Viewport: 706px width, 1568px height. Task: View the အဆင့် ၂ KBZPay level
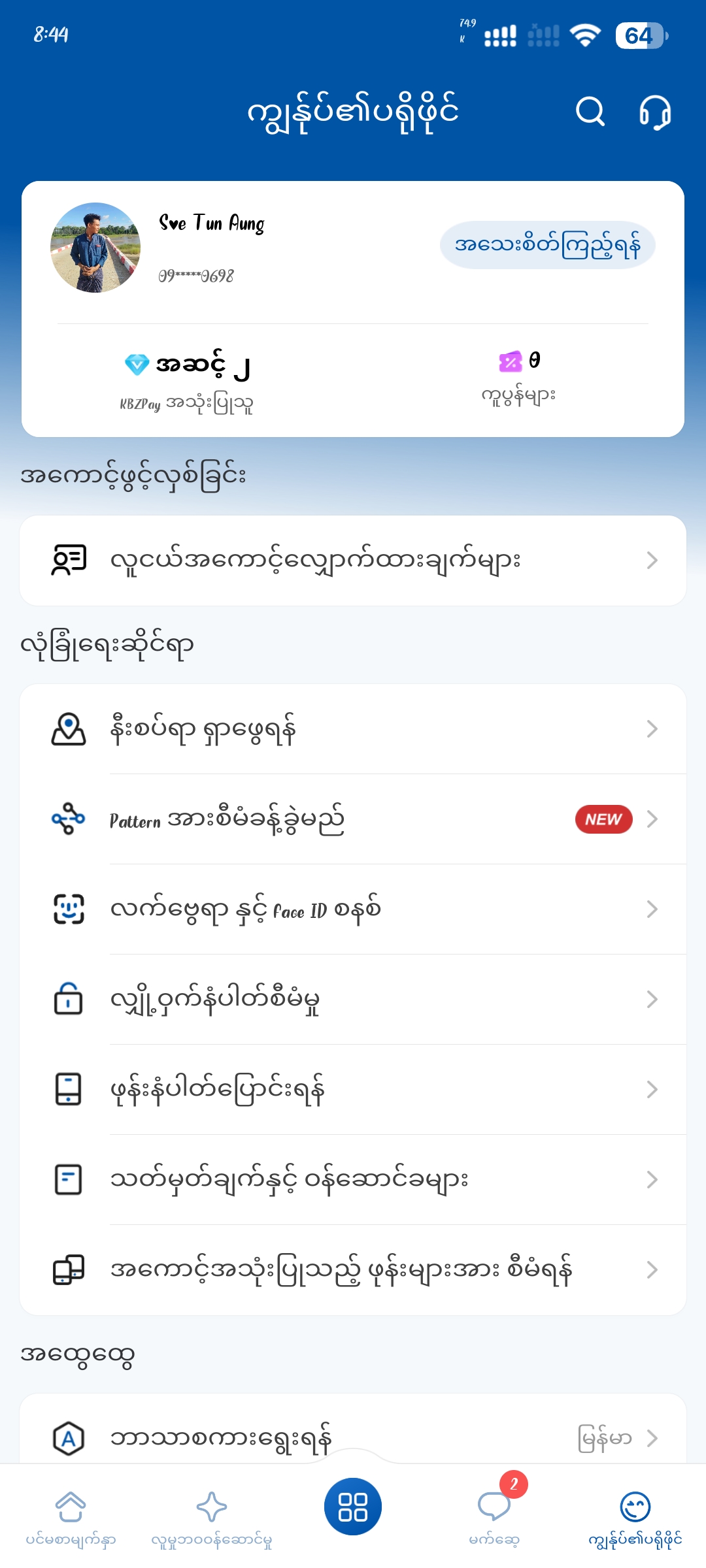point(187,380)
